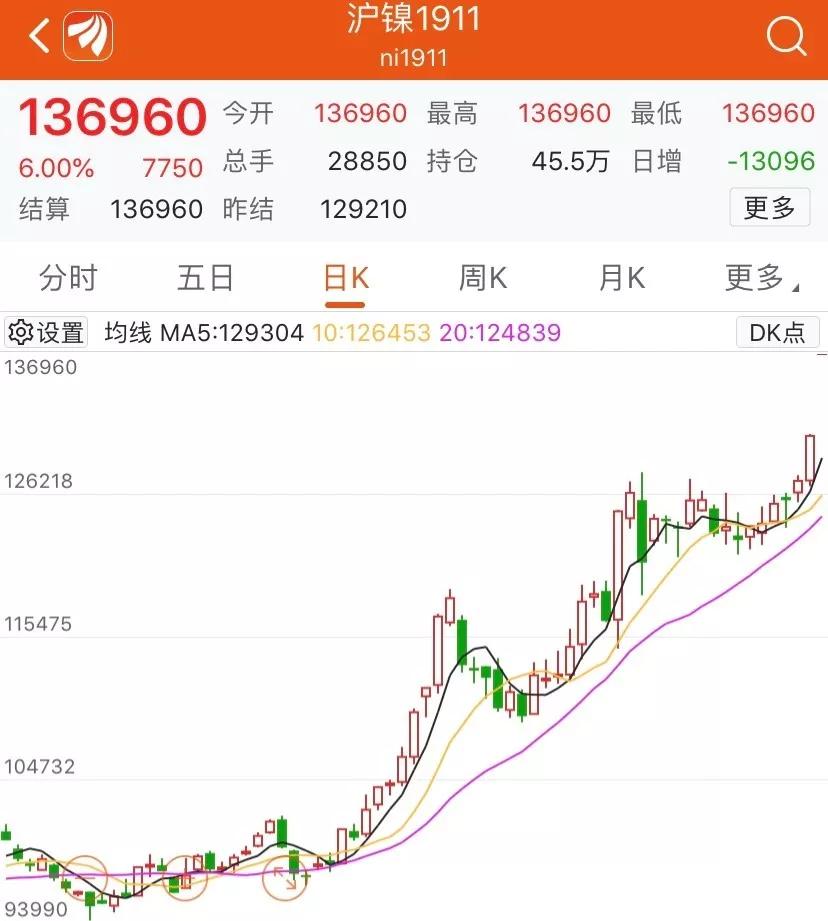Image resolution: width=828 pixels, height=921 pixels.
Task: View the 月K chart tab
Action: pyautogui.click(x=621, y=278)
